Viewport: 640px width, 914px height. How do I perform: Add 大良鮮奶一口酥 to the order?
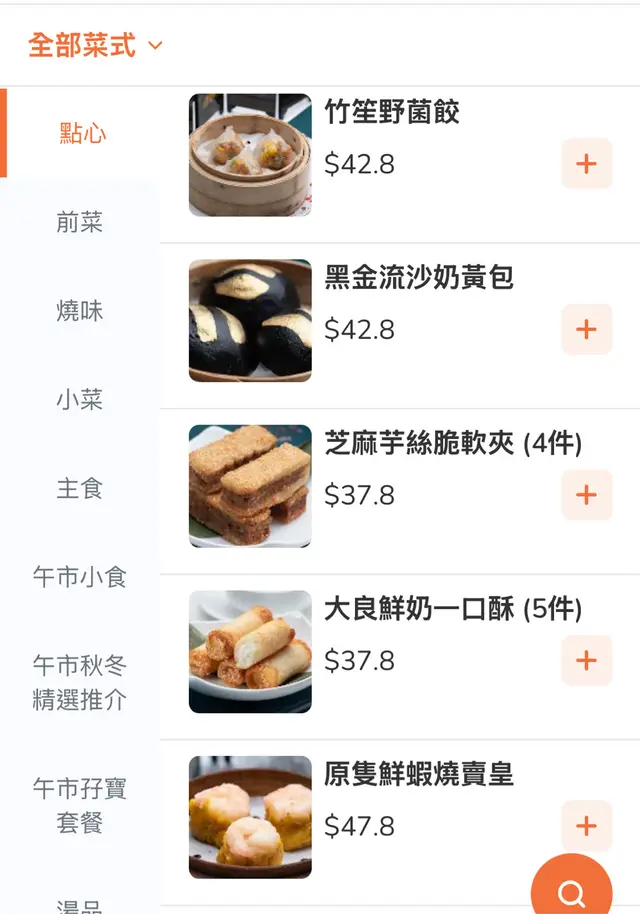(x=586, y=661)
